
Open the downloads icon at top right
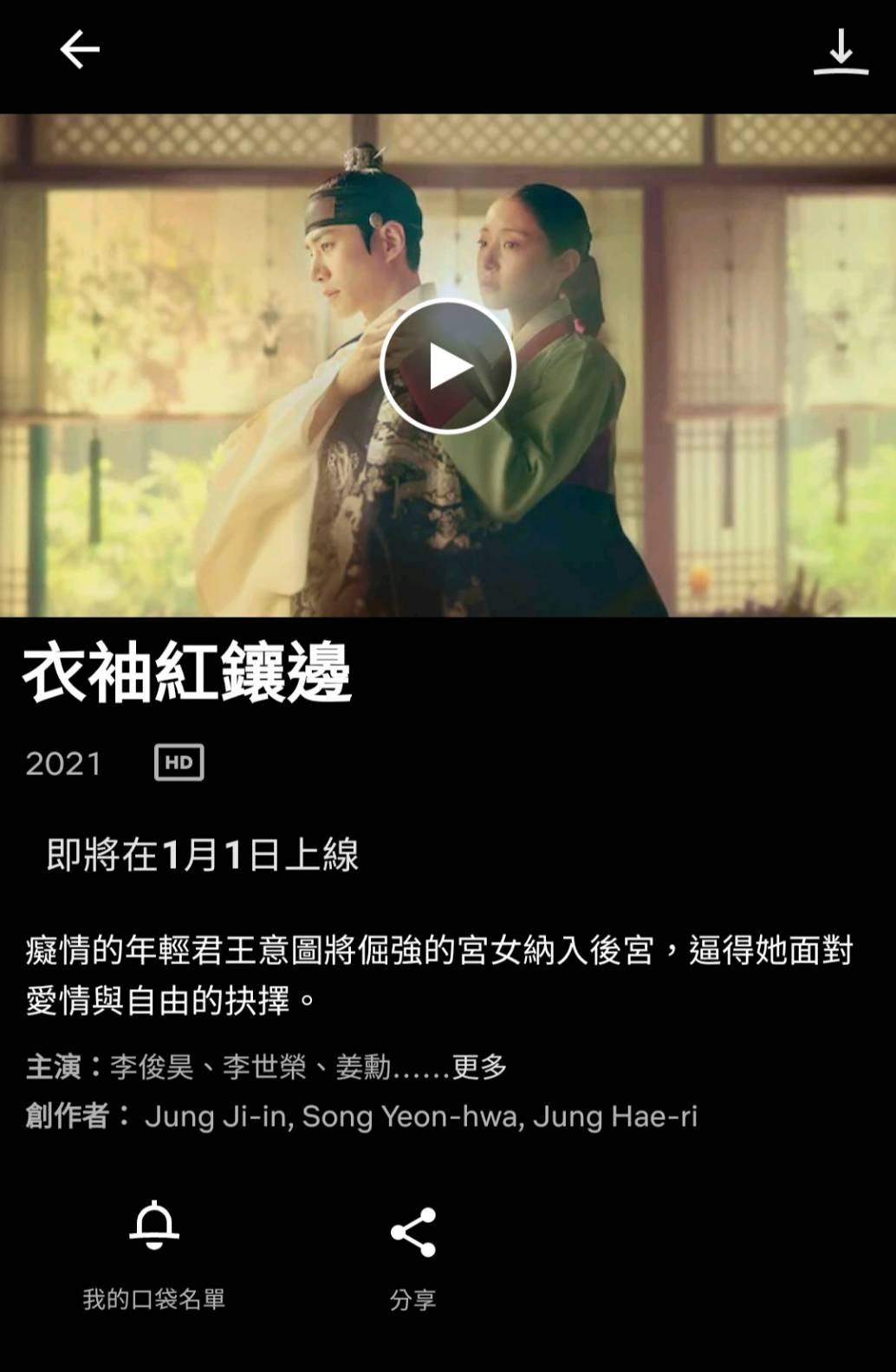[x=840, y=52]
